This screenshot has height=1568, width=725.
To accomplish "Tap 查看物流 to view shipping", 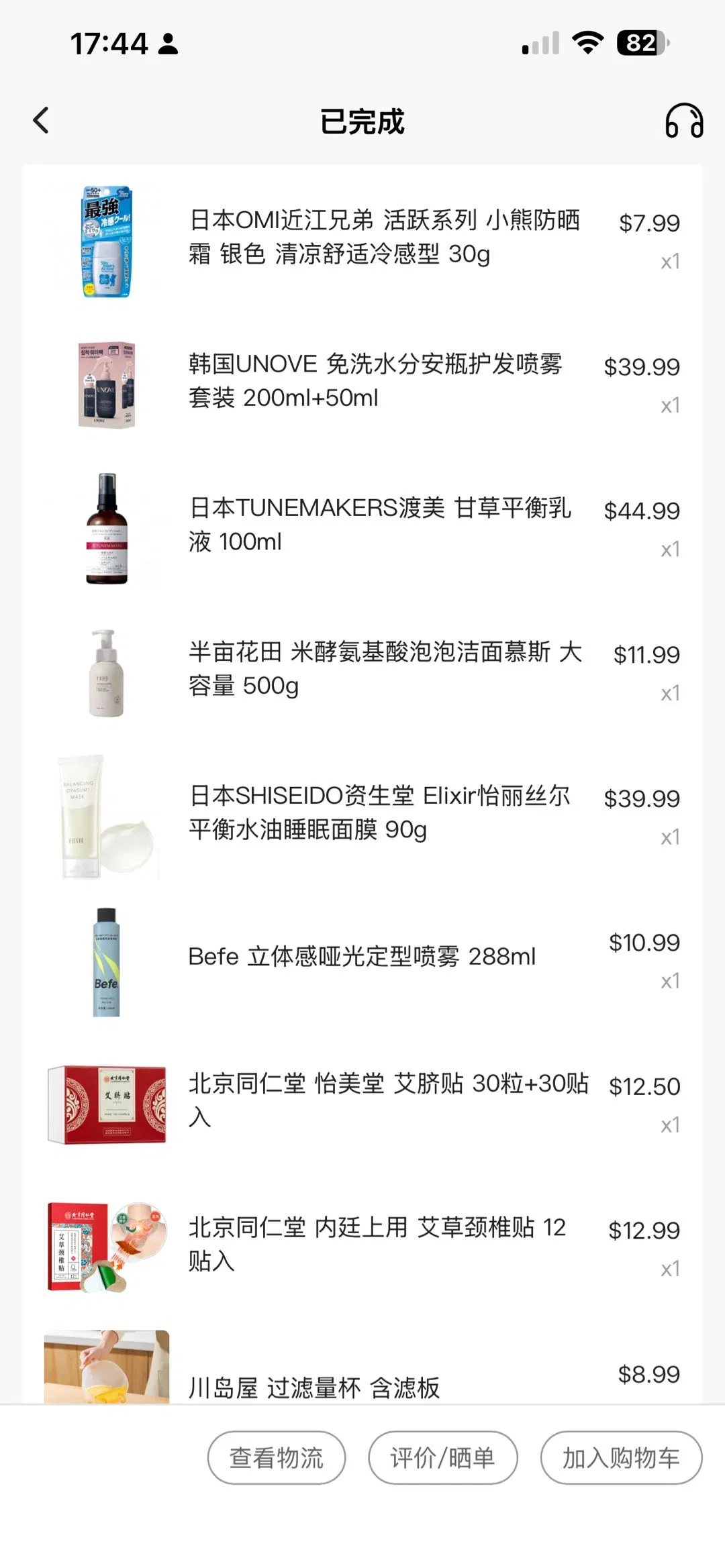I will pyautogui.click(x=277, y=1457).
